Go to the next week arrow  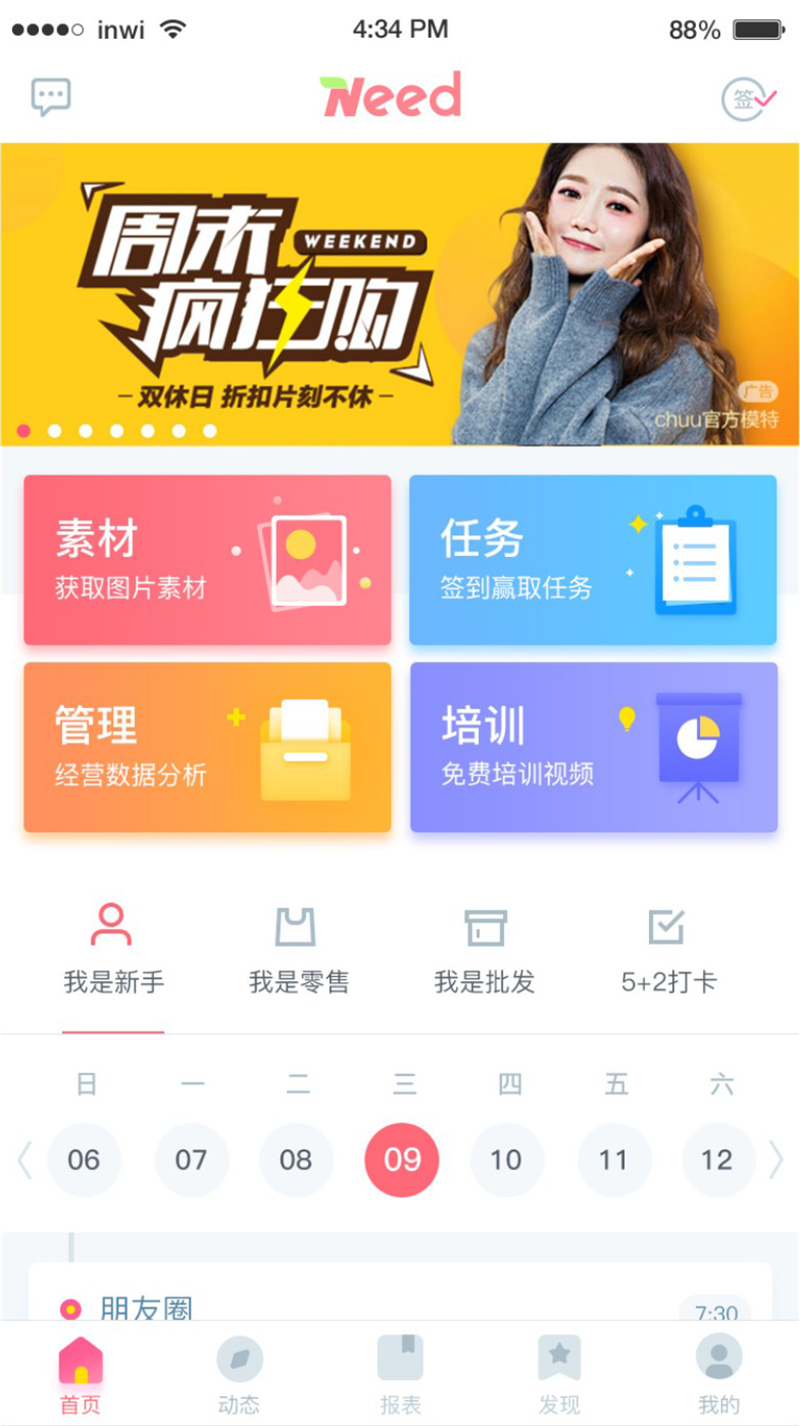(x=775, y=1160)
